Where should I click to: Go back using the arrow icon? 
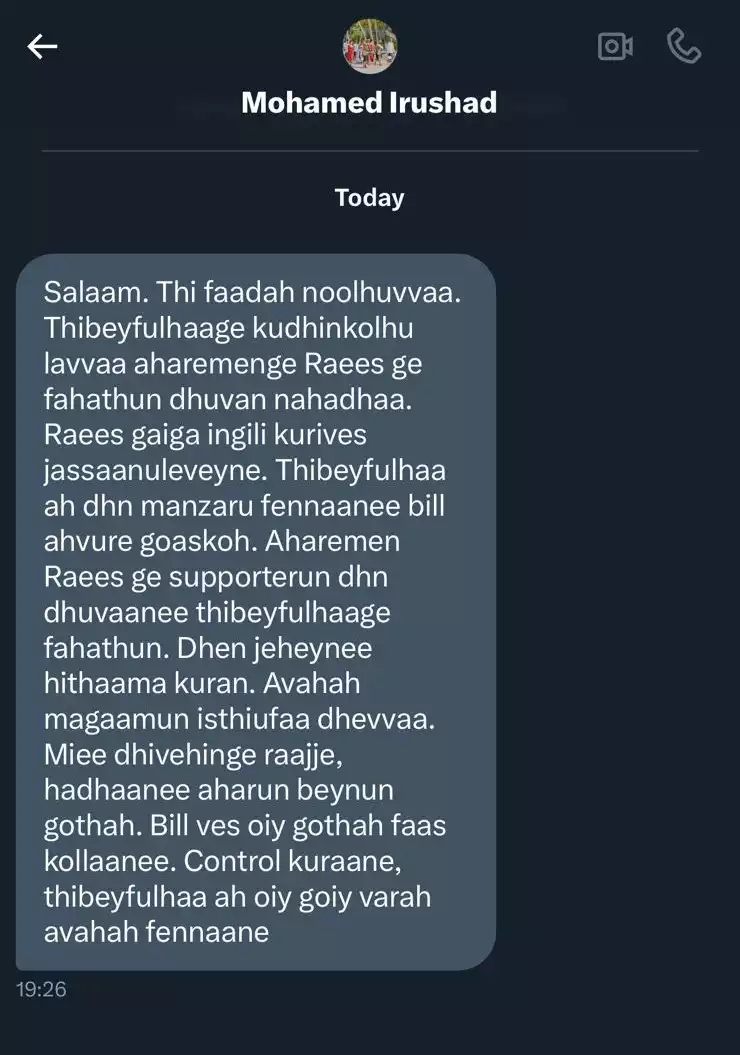pos(42,46)
